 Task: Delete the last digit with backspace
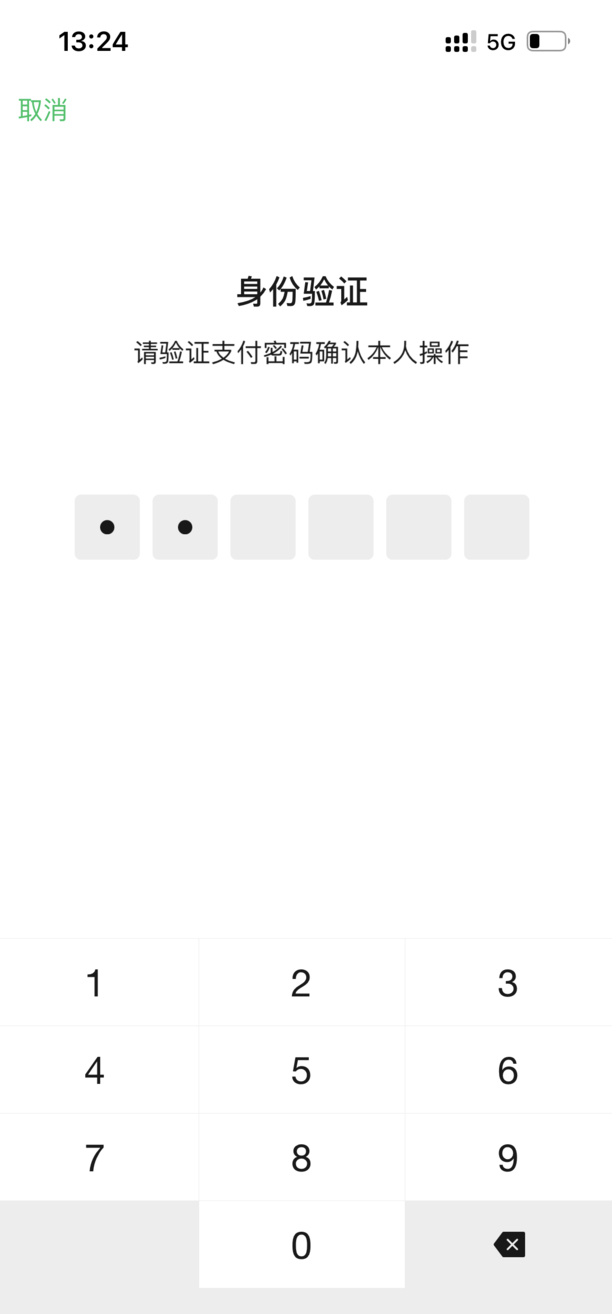click(508, 1245)
